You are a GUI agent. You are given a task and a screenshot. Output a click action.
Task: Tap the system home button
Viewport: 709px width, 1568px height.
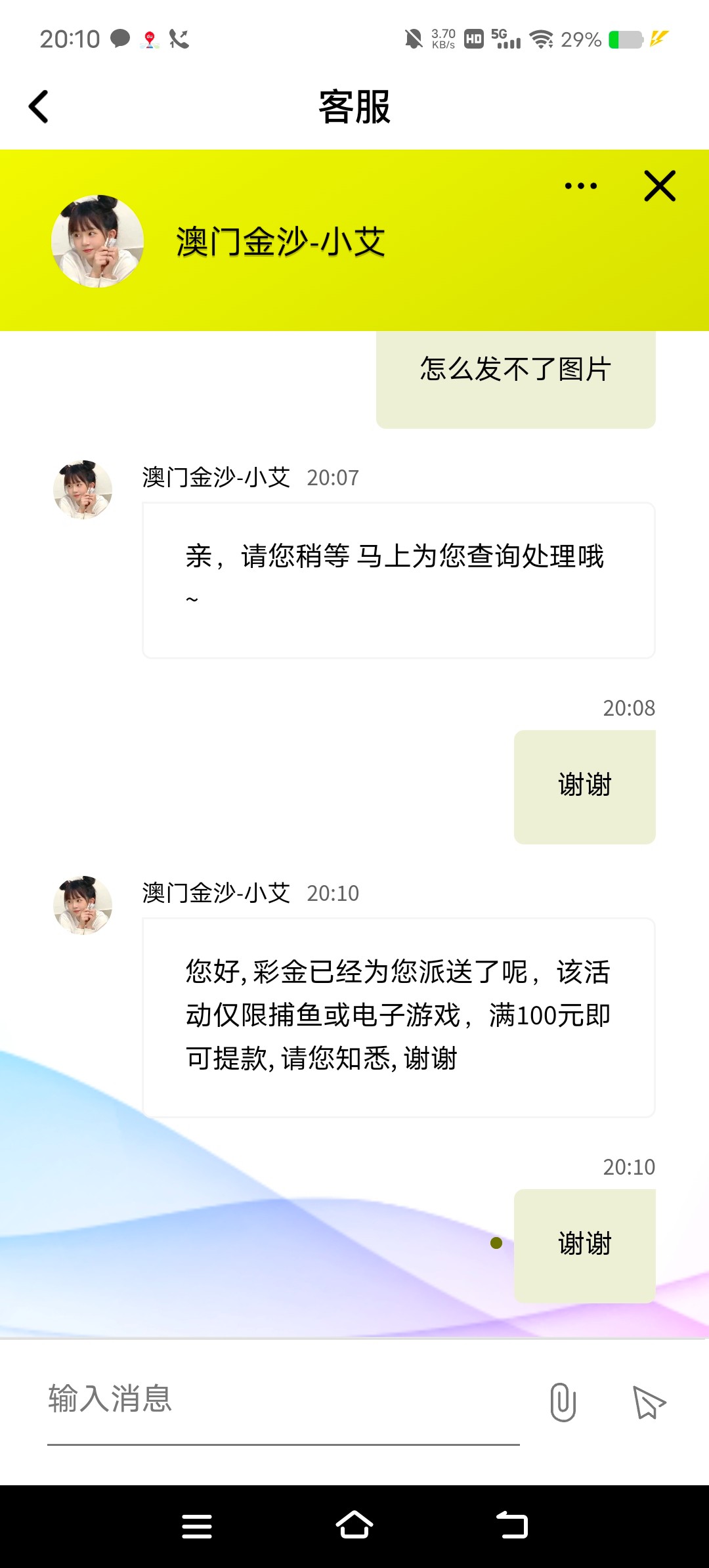tap(354, 1525)
